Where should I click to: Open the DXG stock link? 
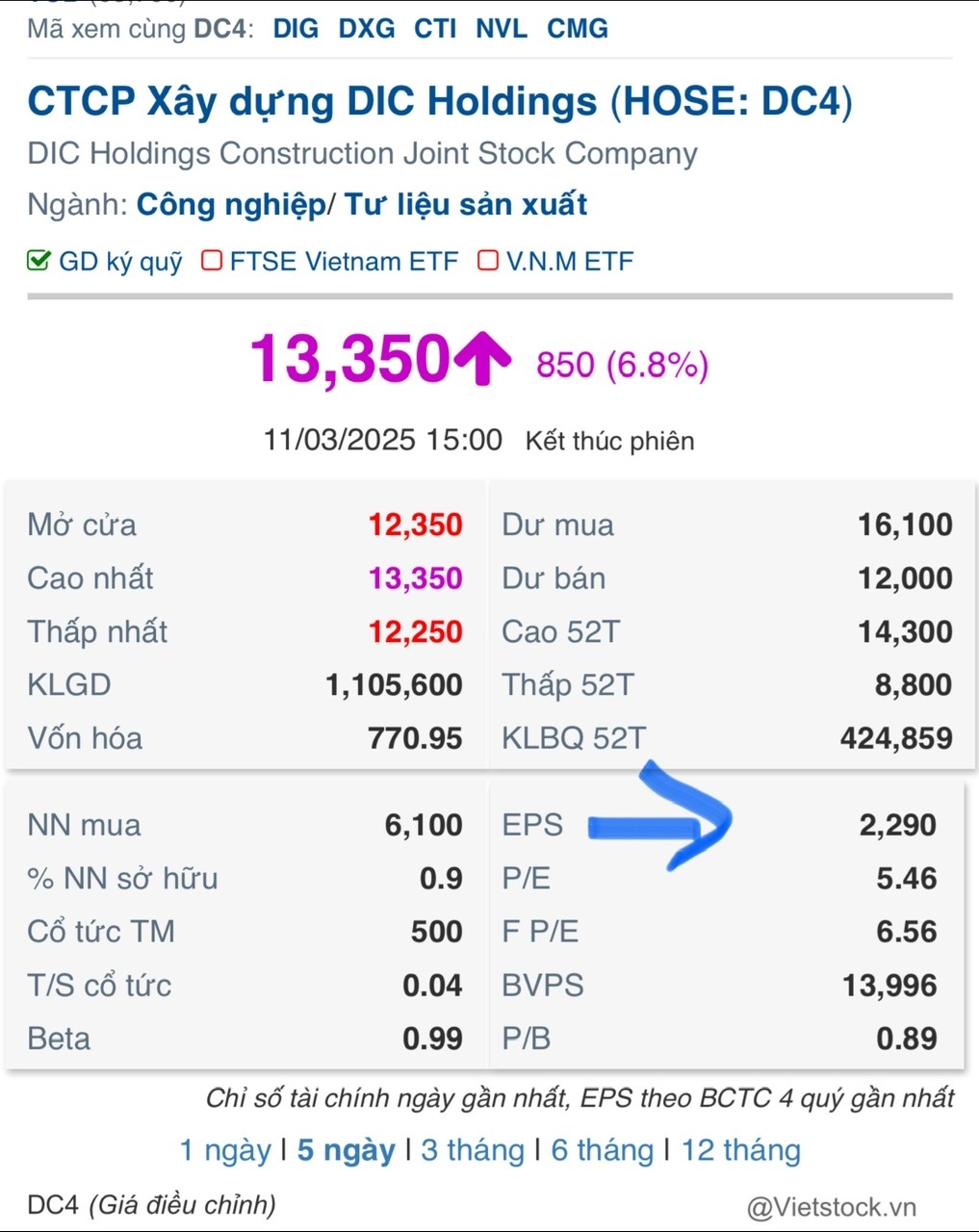[x=366, y=29]
